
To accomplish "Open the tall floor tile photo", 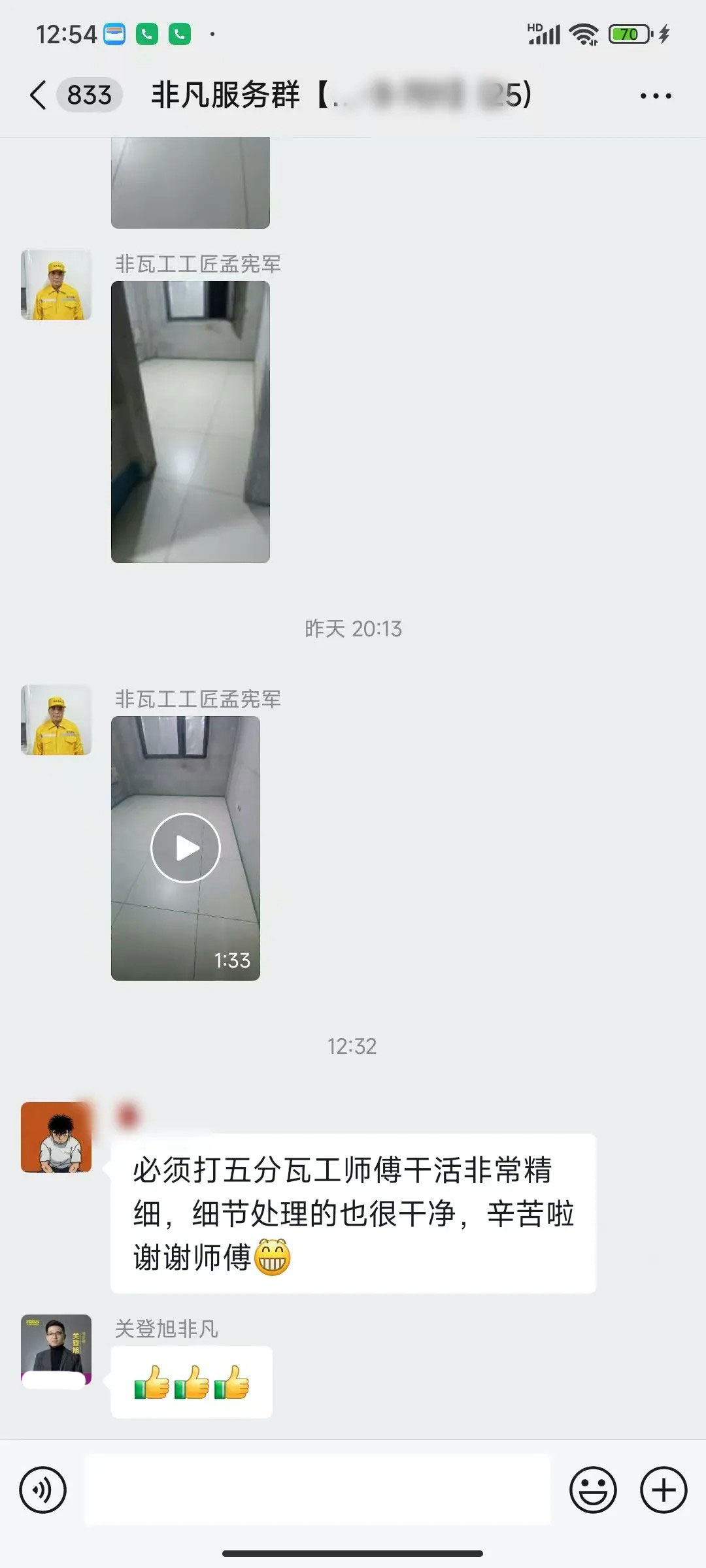I will (190, 422).
